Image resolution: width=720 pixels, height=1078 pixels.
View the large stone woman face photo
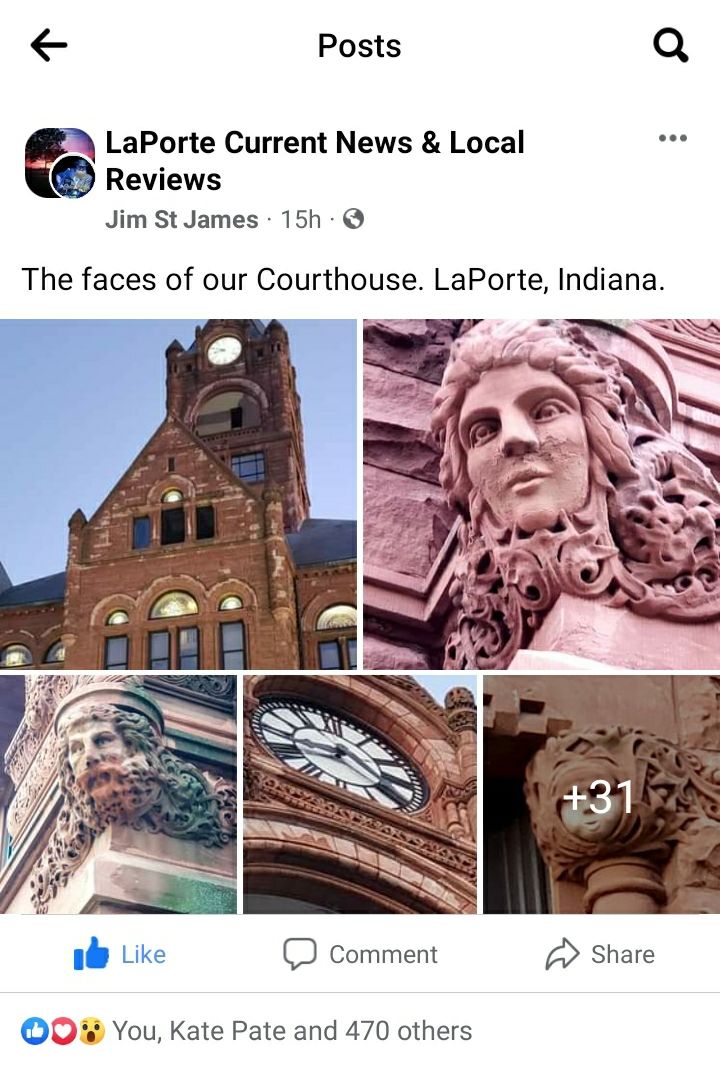[541, 493]
